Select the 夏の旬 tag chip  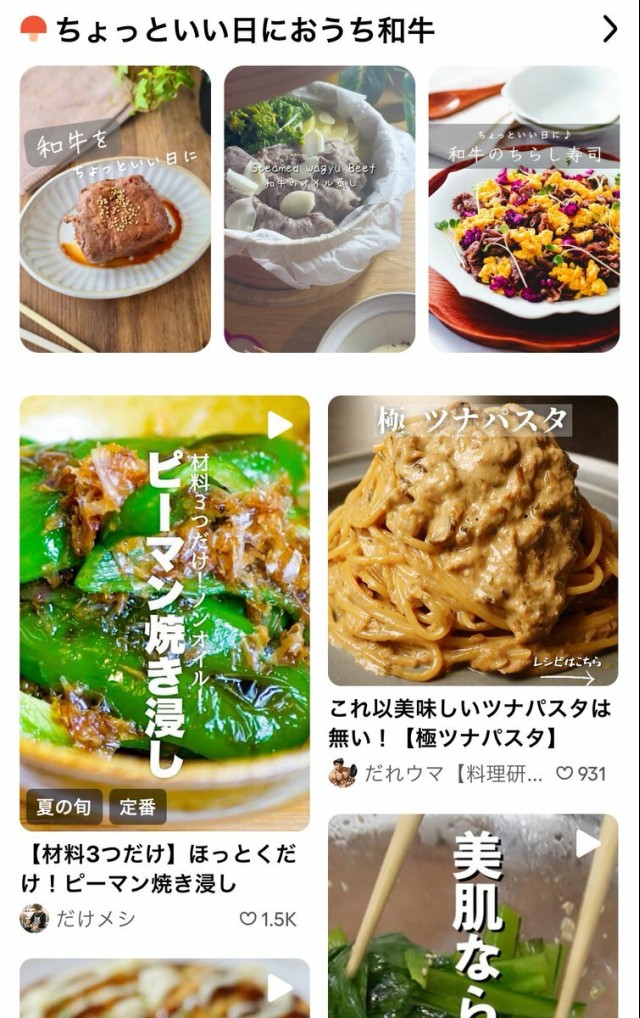pos(64,807)
